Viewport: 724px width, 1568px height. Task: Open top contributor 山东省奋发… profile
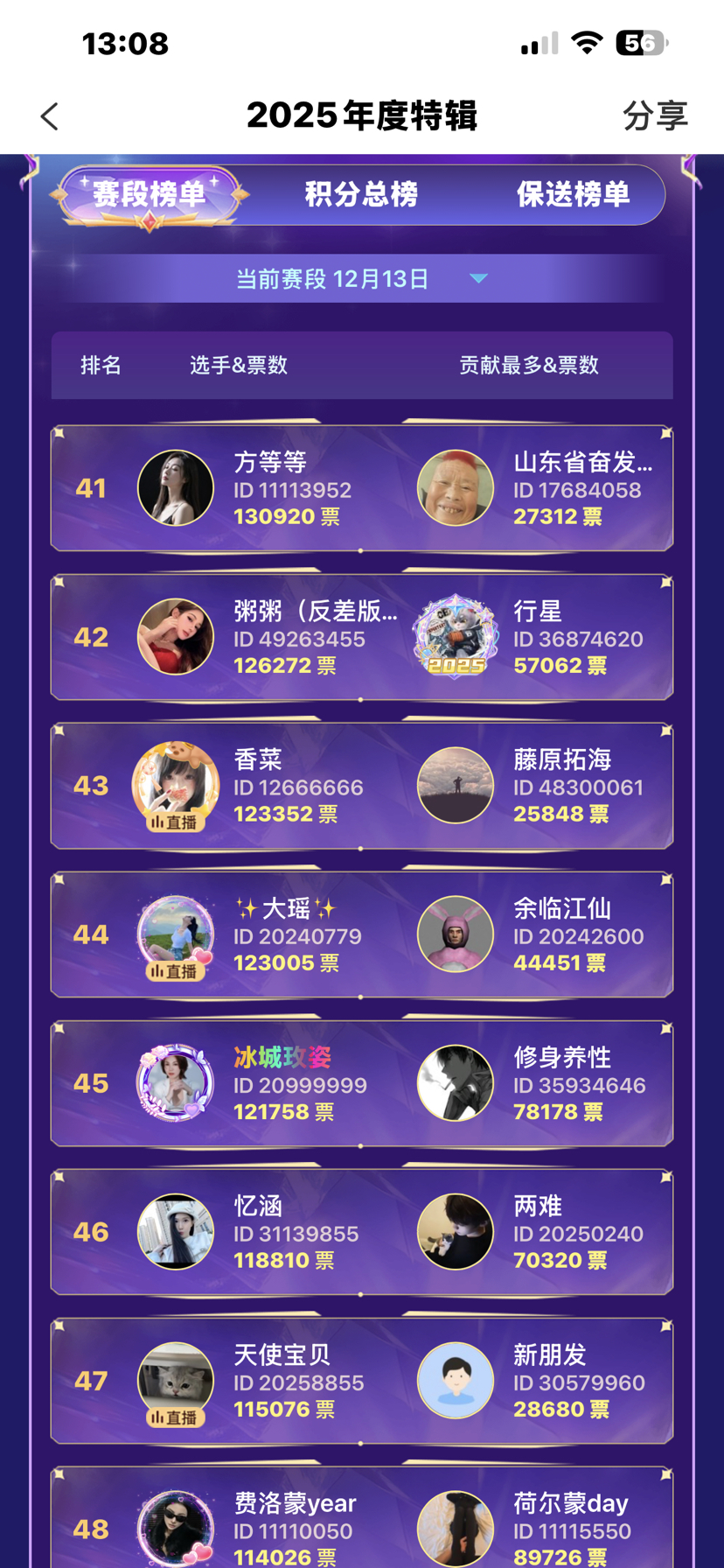[456, 488]
